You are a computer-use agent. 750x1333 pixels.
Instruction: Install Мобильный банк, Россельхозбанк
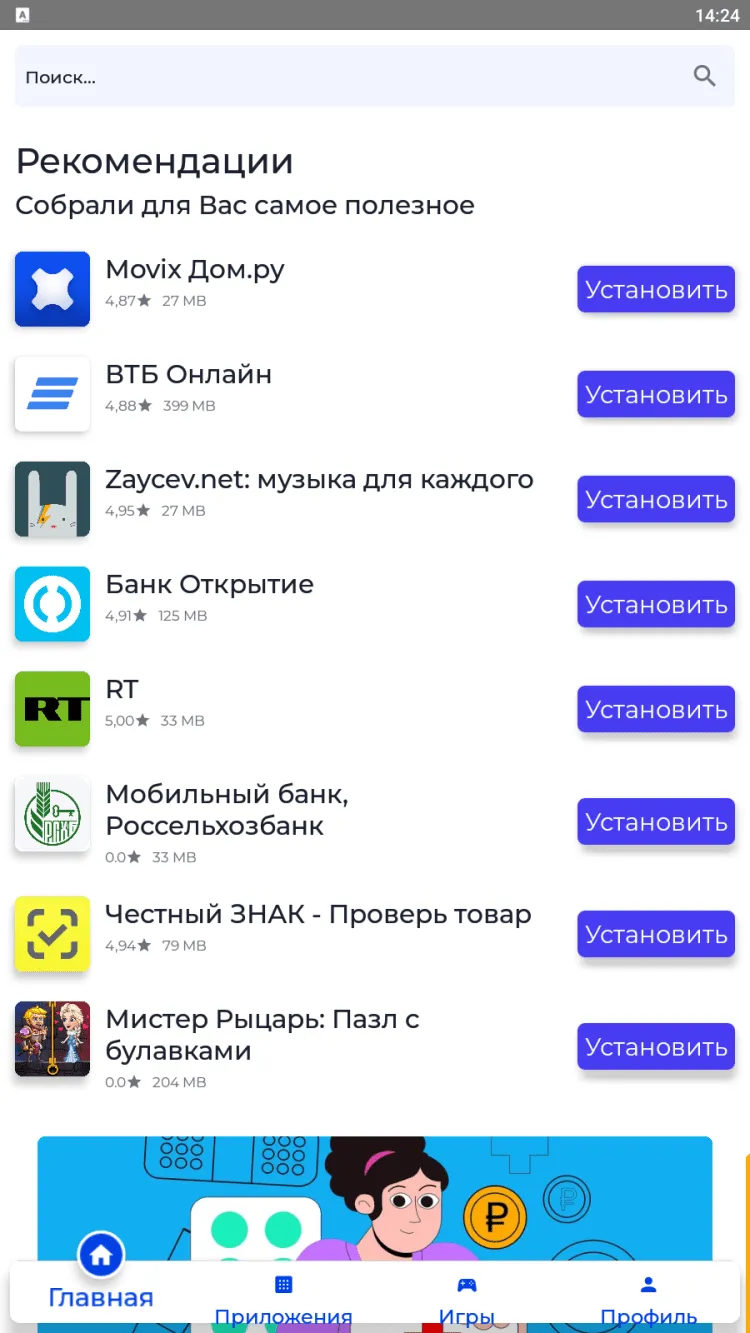(x=655, y=822)
